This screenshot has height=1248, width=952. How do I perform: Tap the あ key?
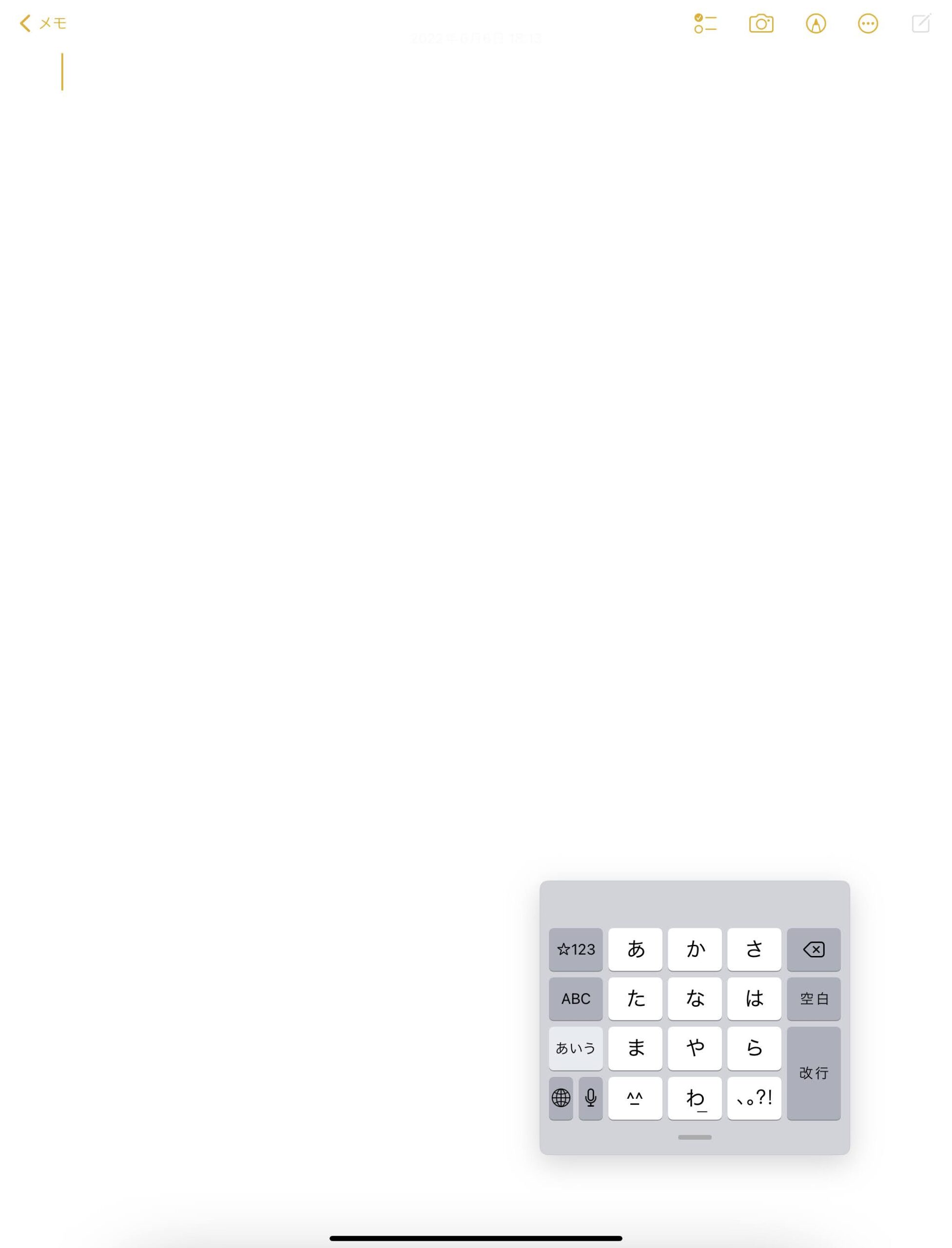tap(635, 949)
